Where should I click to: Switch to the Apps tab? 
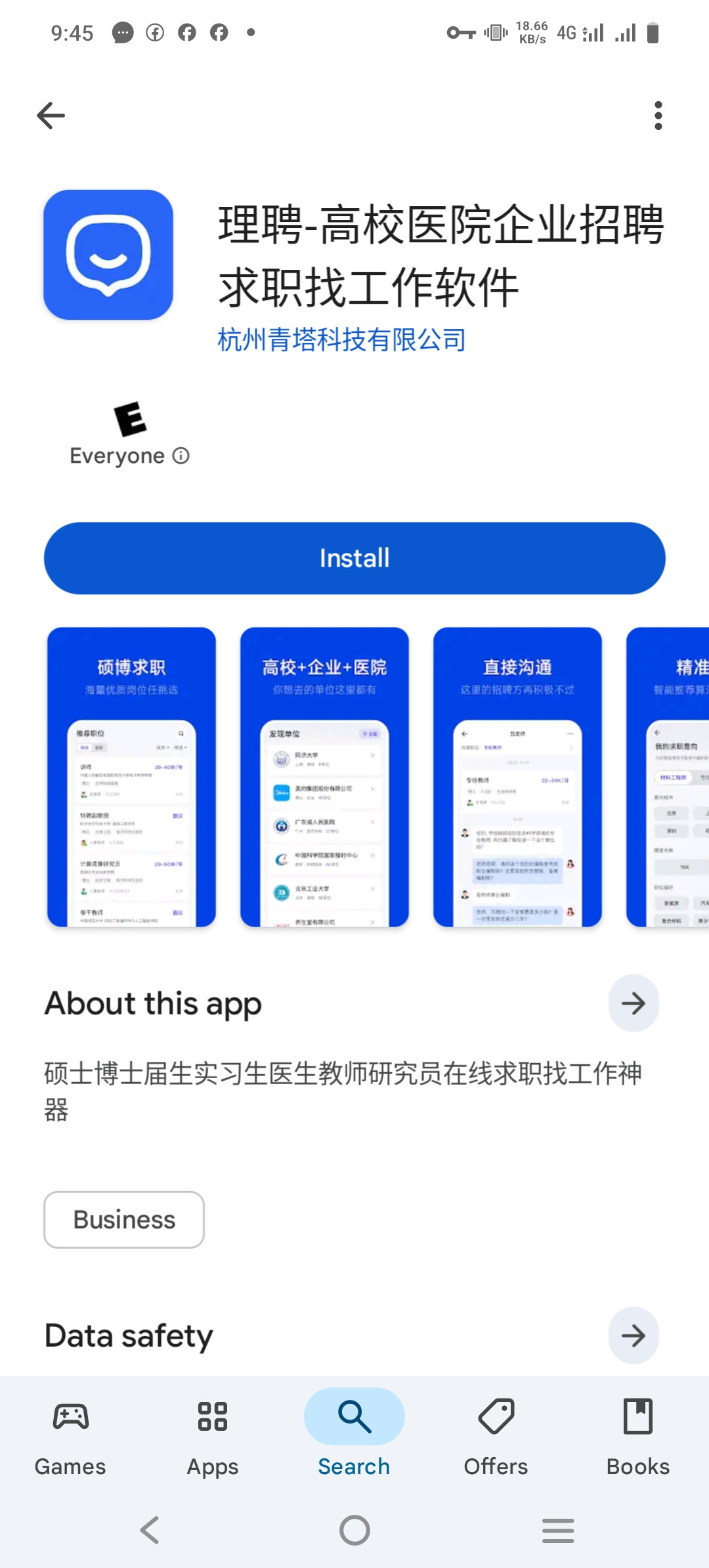[x=213, y=1437]
